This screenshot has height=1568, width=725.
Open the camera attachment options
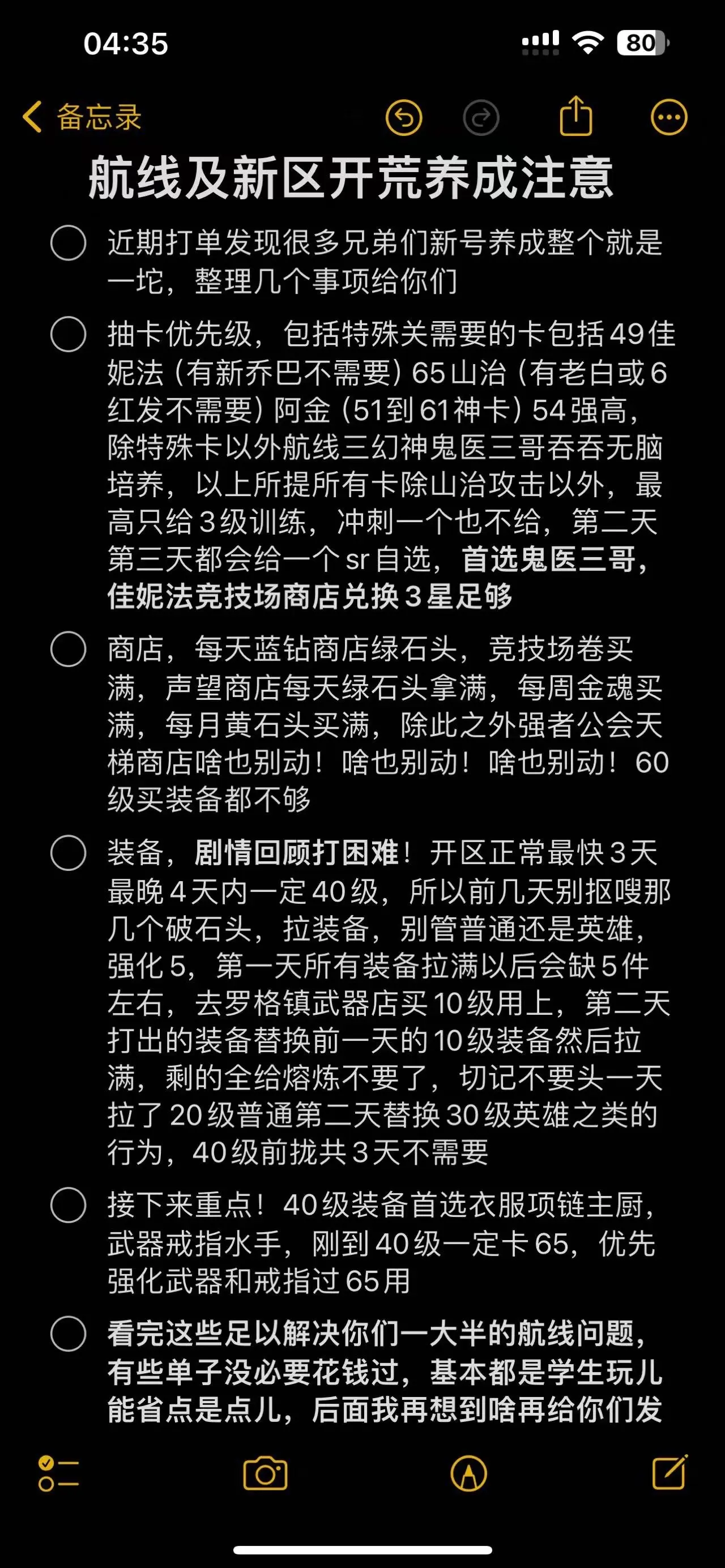pyautogui.click(x=266, y=1473)
